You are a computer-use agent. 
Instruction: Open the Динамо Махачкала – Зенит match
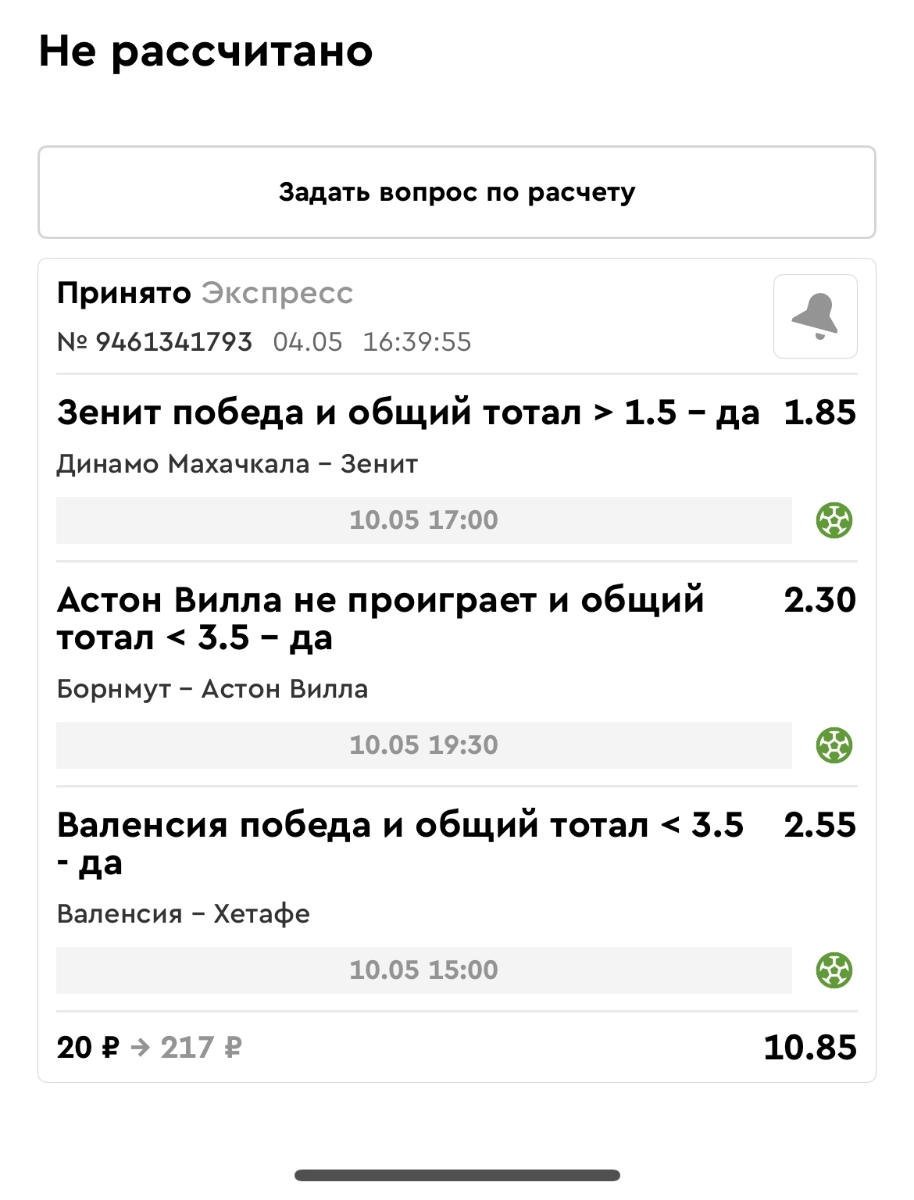click(237, 464)
